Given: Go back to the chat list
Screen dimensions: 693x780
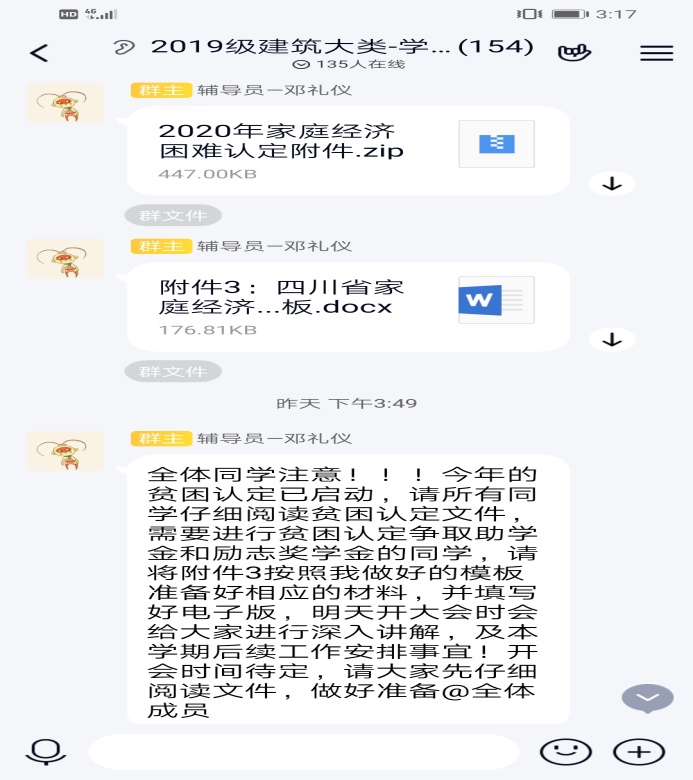Looking at the screenshot, I should 39,53.
